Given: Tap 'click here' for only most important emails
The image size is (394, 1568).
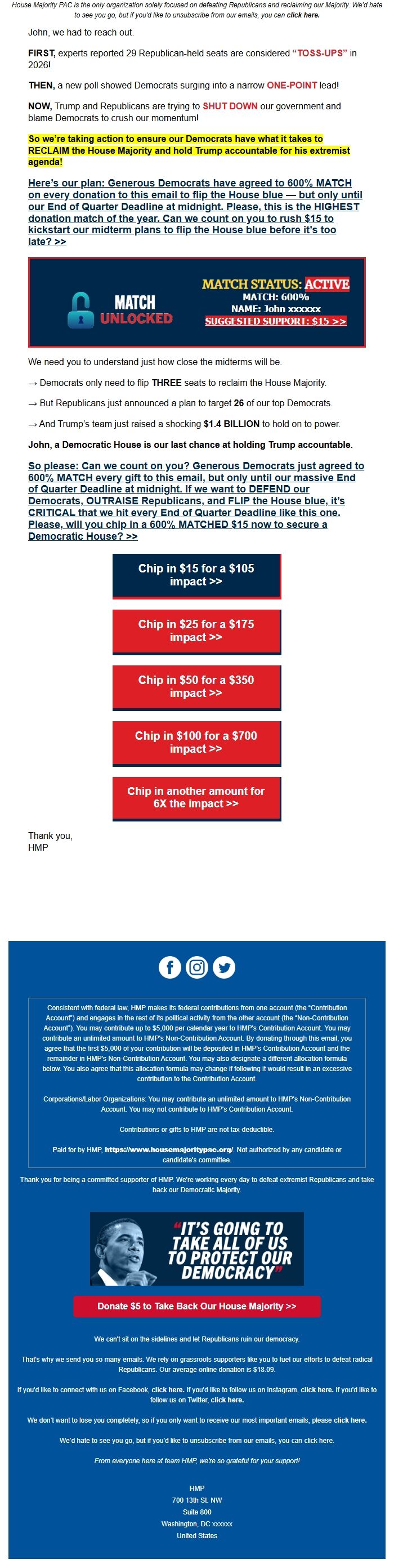Looking at the screenshot, I should [350, 1420].
